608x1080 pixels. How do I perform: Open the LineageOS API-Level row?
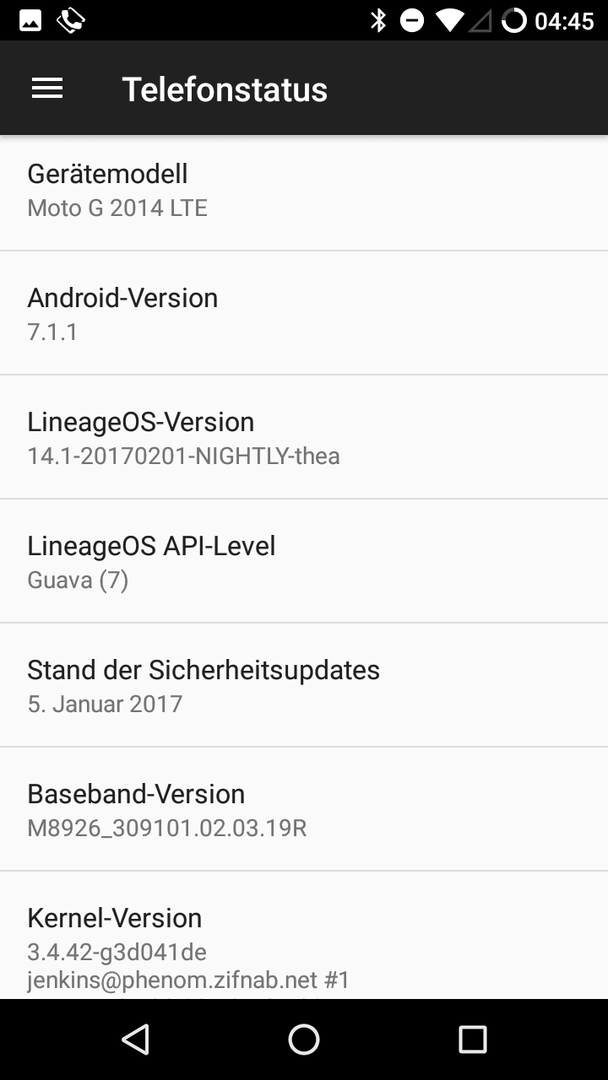pyautogui.click(x=304, y=561)
